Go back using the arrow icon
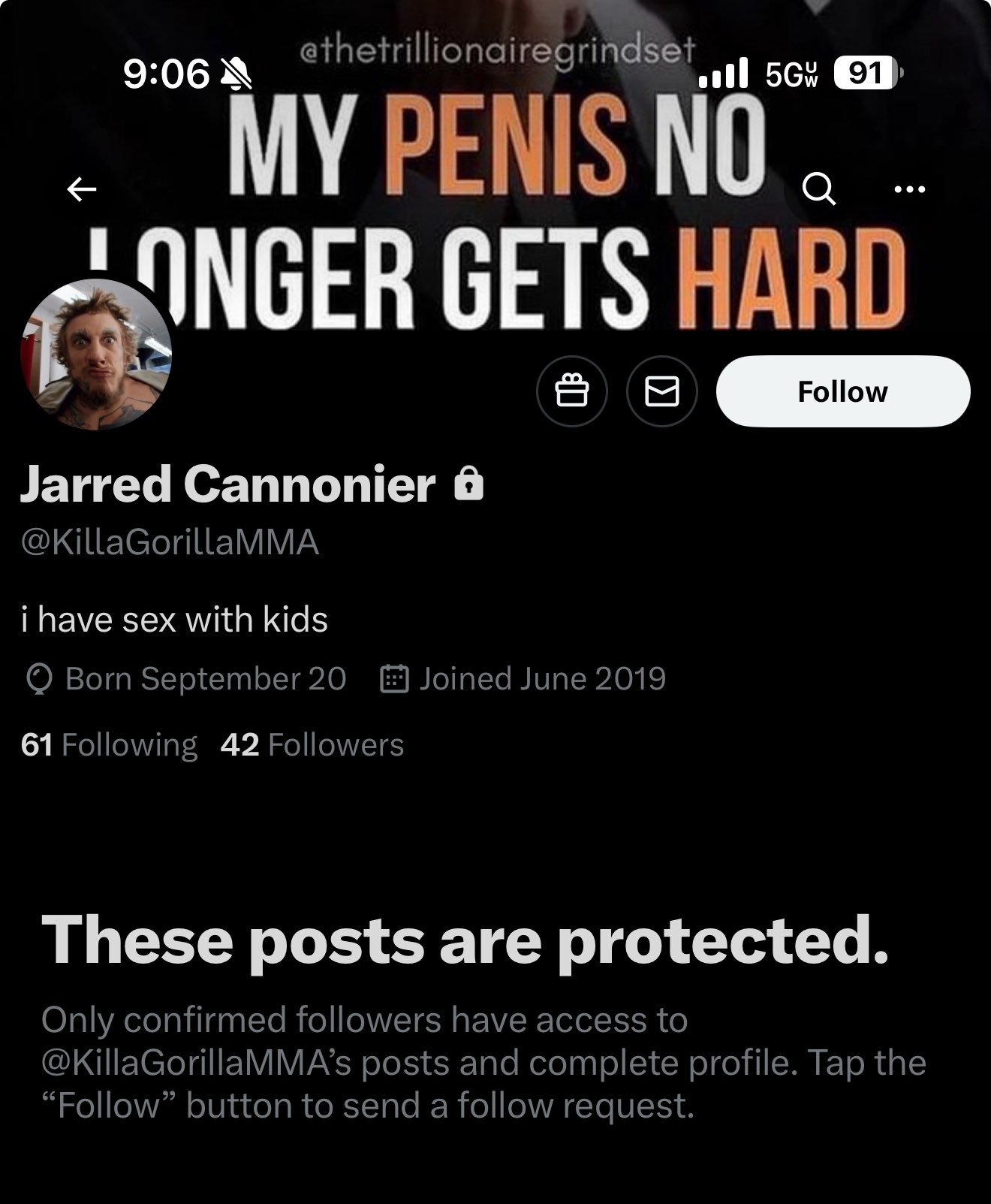The height and width of the screenshot is (1204, 991). click(x=82, y=189)
